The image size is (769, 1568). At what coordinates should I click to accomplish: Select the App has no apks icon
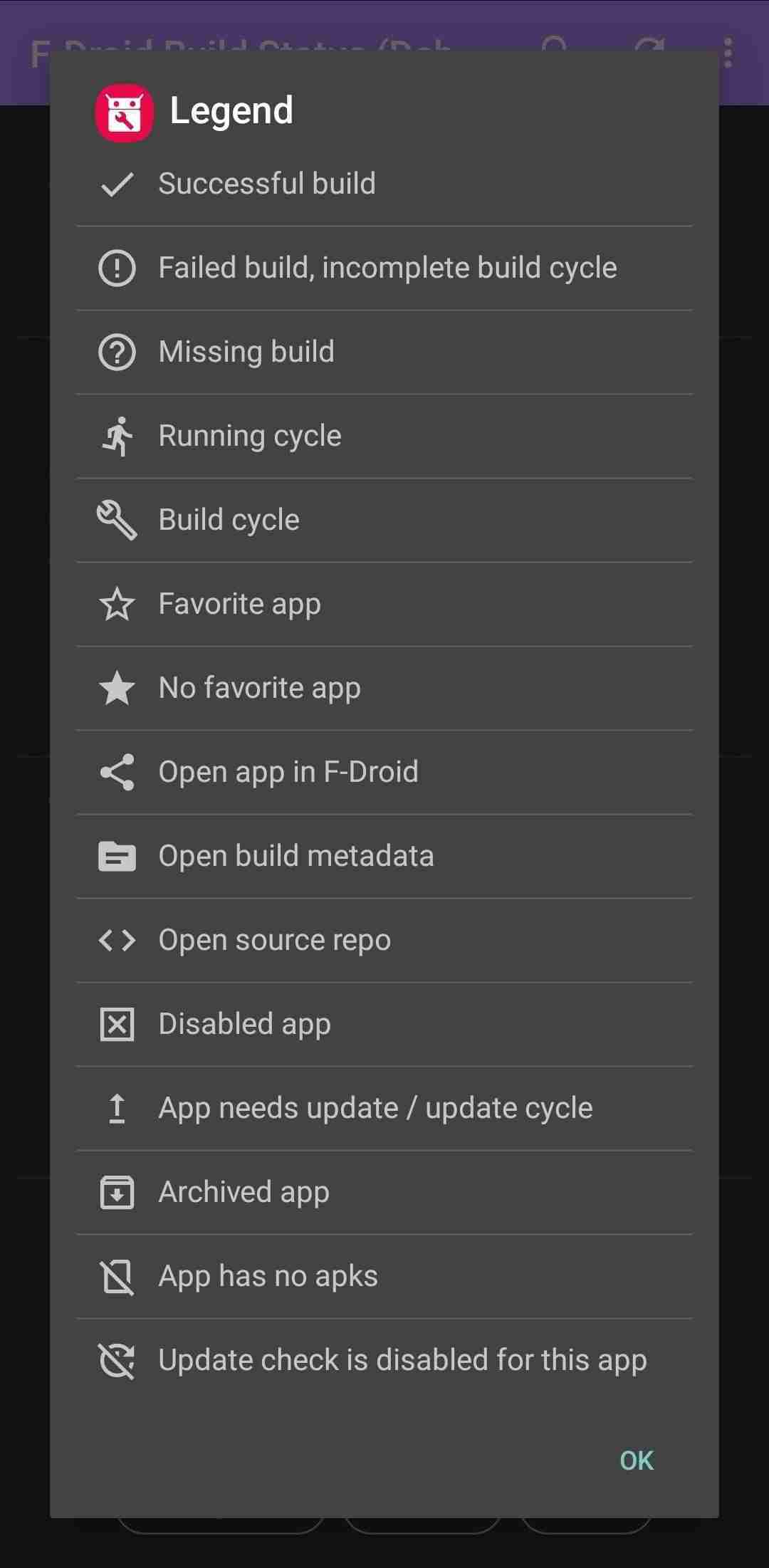pos(117,1275)
